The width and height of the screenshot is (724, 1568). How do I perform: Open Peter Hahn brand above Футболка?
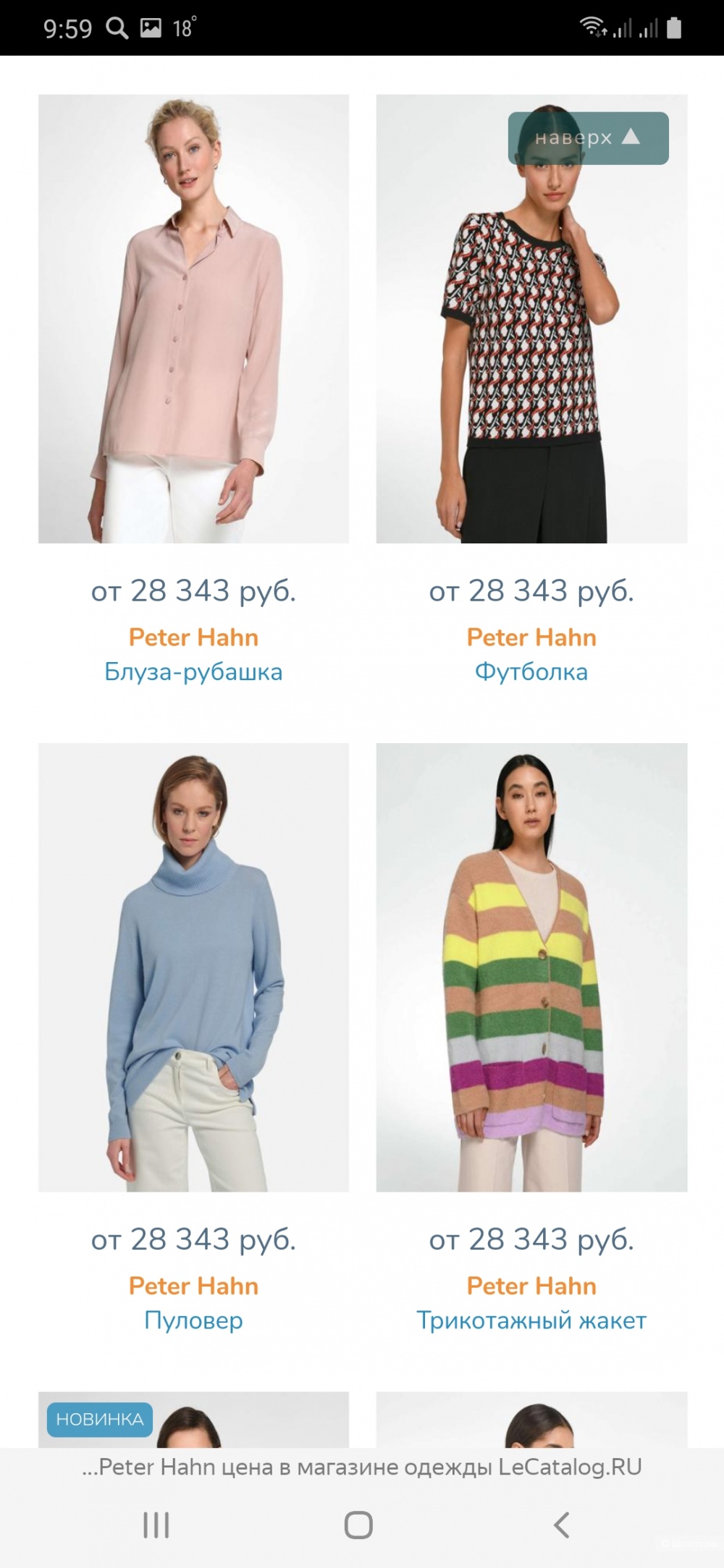coord(531,637)
